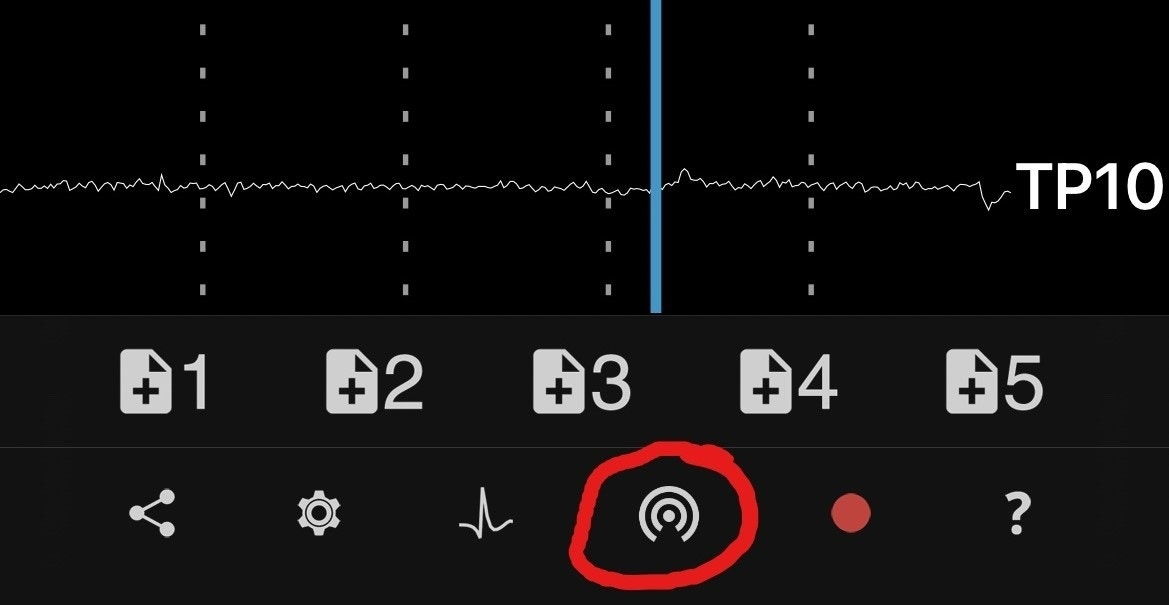Tap the waveform signal icon
The image size is (1169, 605).
point(486,514)
